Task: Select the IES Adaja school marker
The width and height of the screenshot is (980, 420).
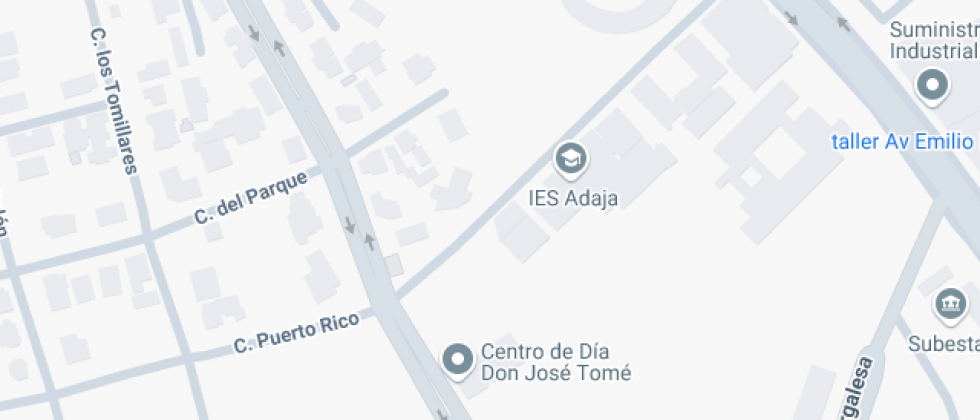Action: [571, 158]
